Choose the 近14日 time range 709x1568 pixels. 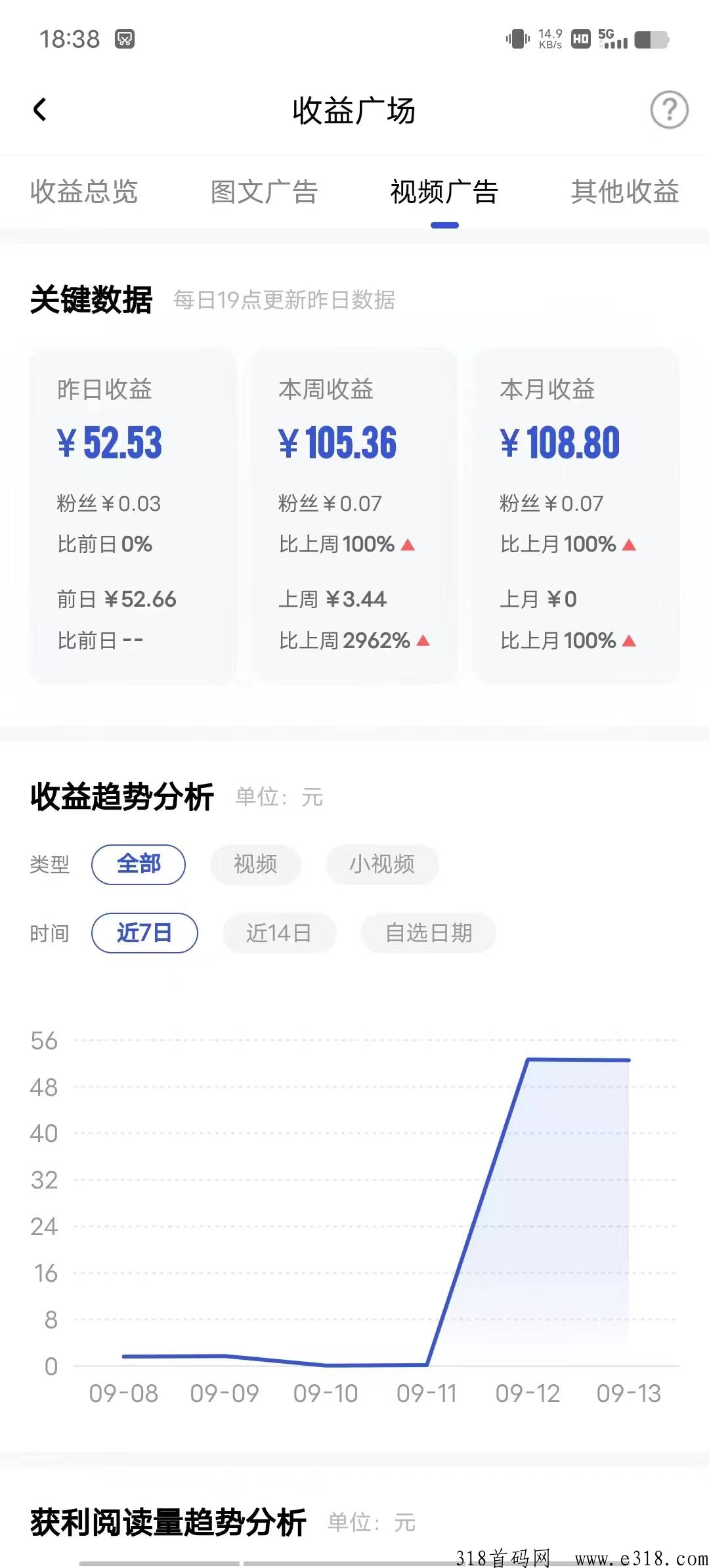click(x=279, y=933)
